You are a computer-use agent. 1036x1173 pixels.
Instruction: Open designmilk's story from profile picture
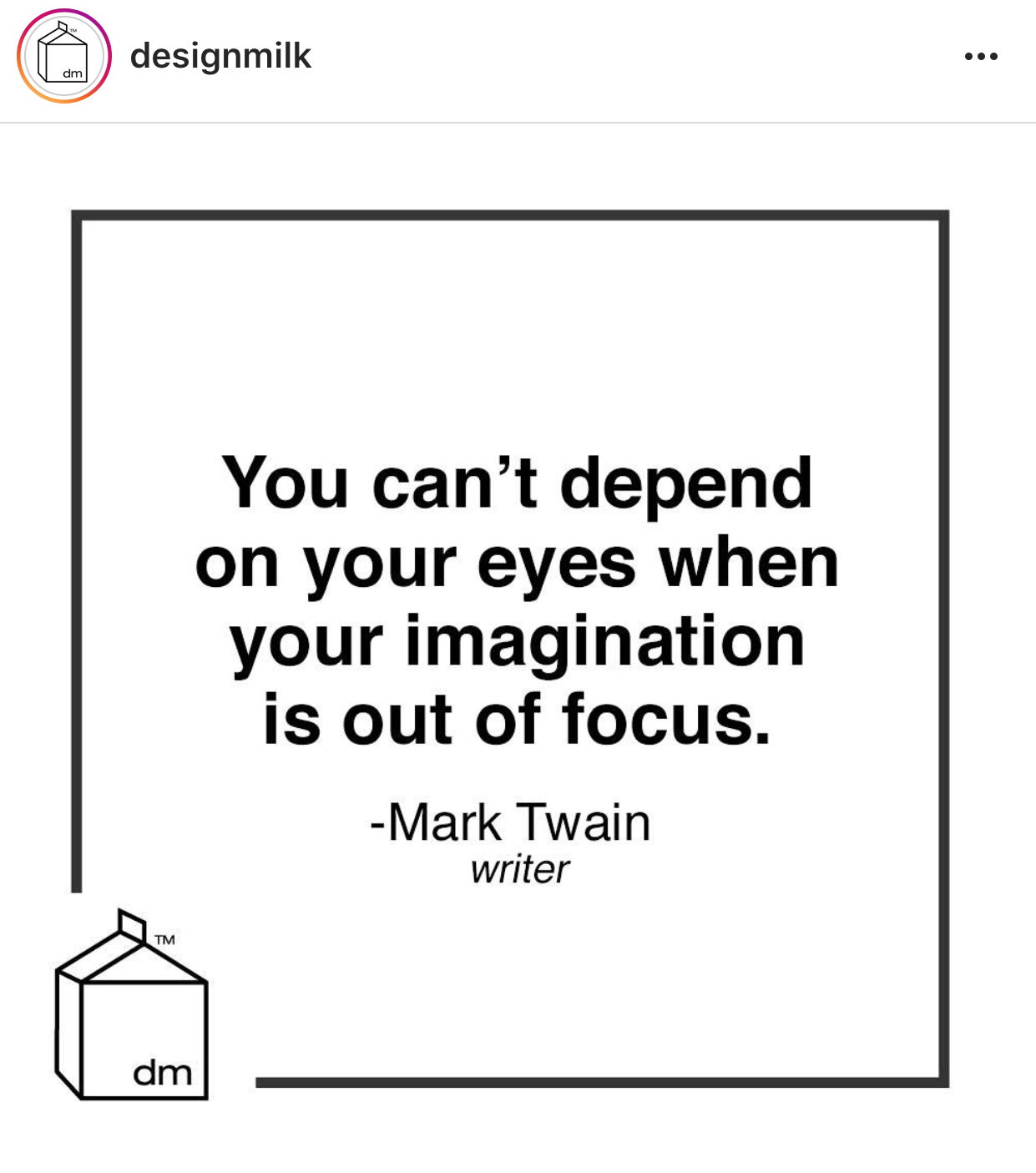click(64, 57)
